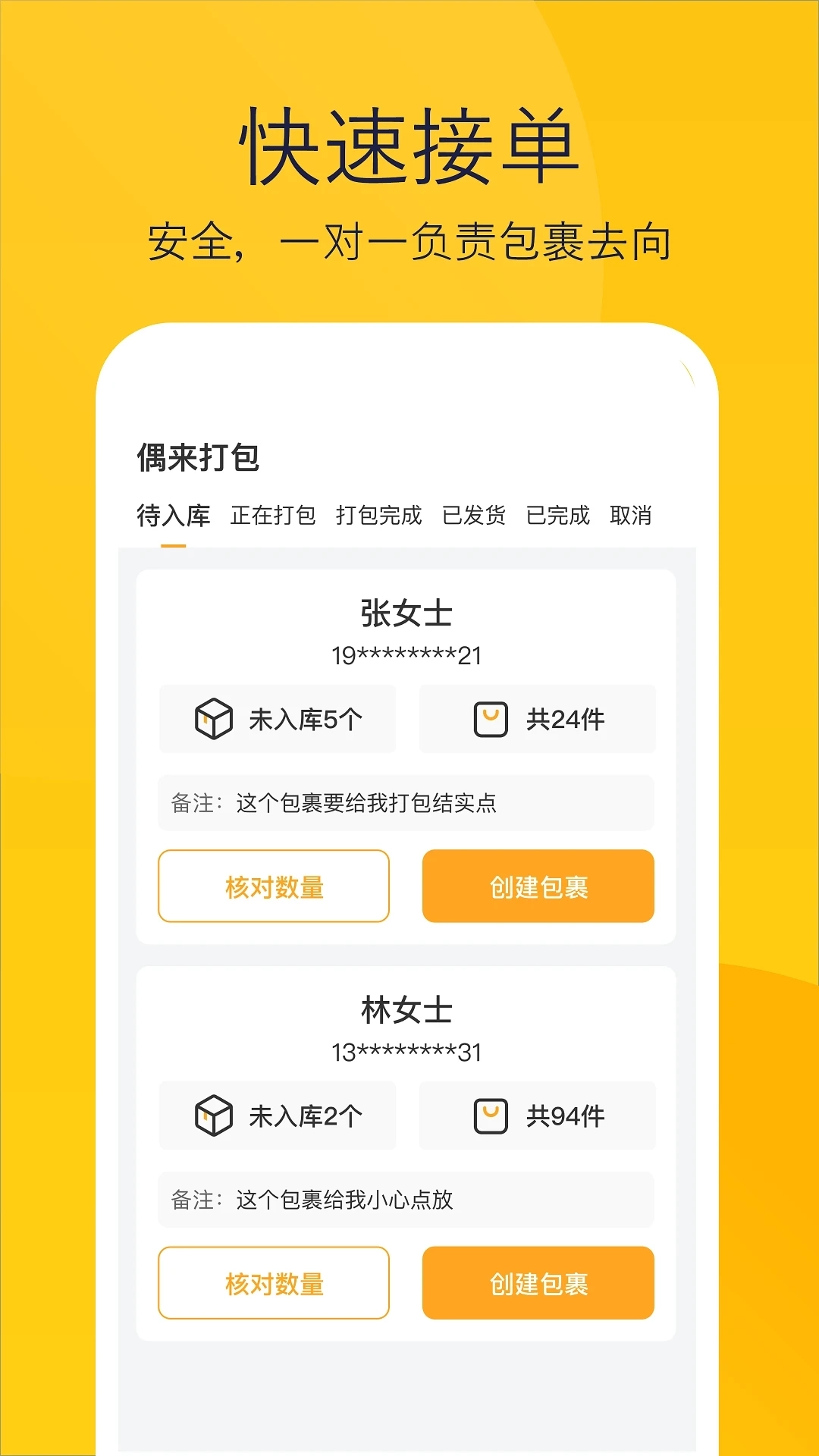The image size is (819, 1456).
Task: Click the 创建包裹 button for 张女士
Action: (x=539, y=886)
